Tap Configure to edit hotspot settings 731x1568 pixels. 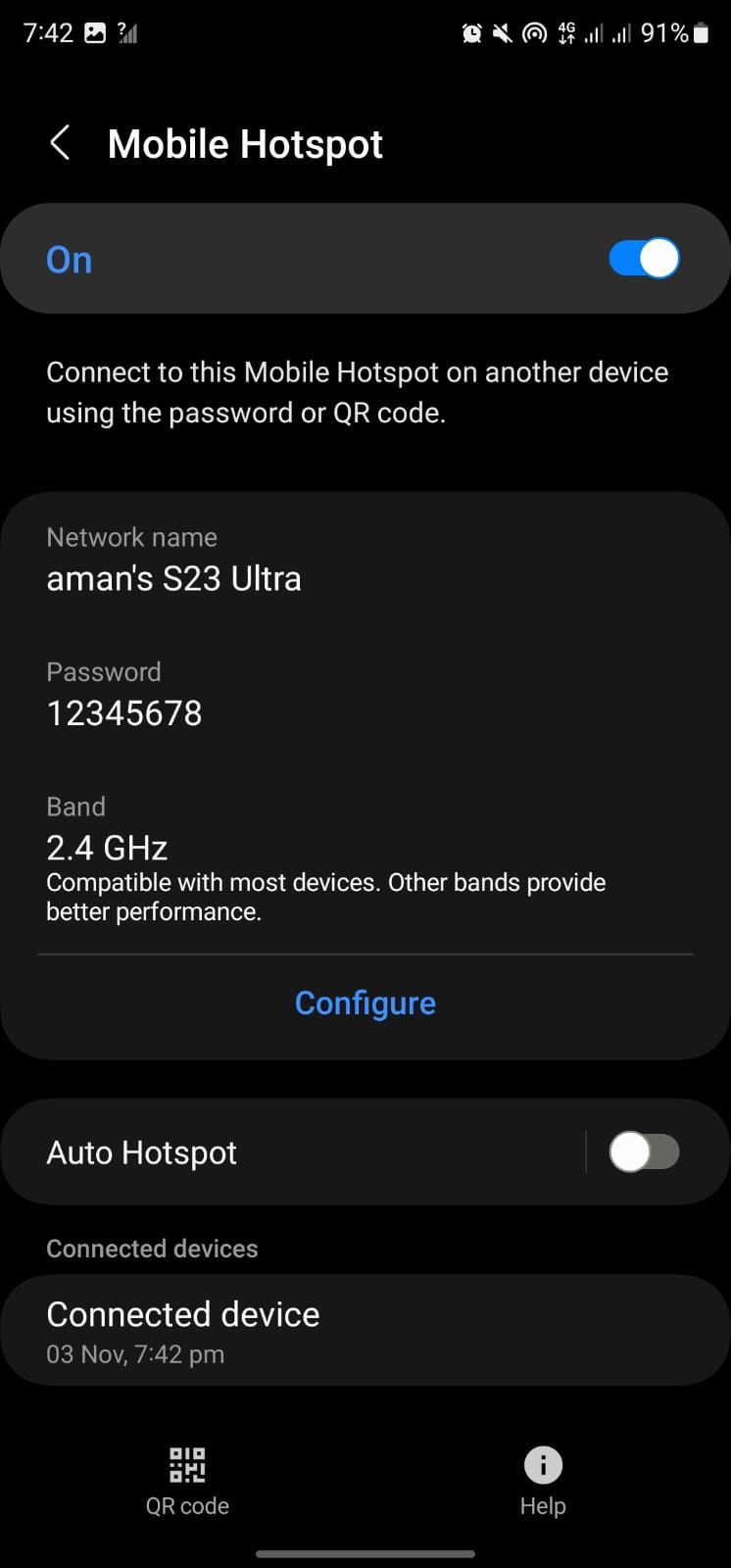click(x=365, y=1003)
